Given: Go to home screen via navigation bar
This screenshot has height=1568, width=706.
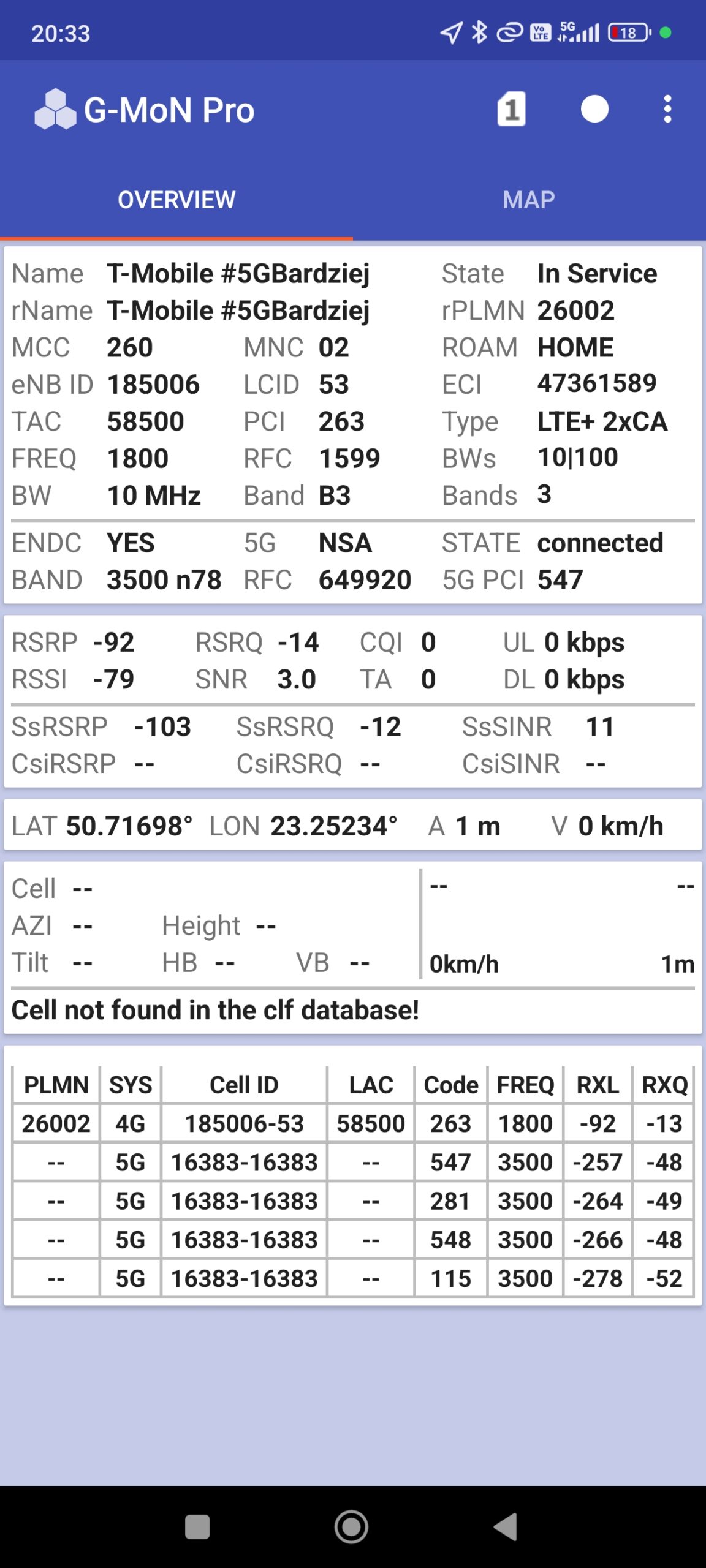Looking at the screenshot, I should point(352,1526).
